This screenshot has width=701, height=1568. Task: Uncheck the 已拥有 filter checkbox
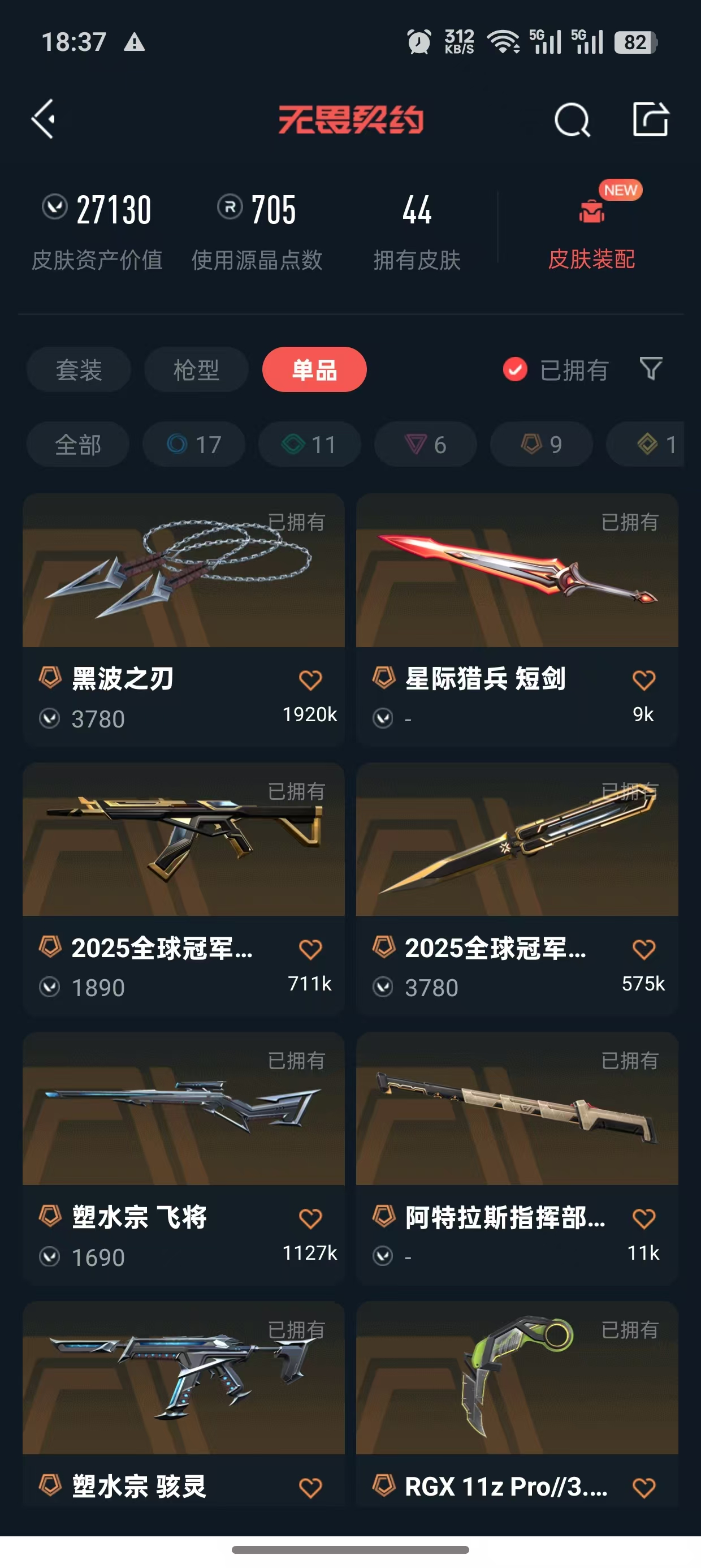(x=515, y=369)
